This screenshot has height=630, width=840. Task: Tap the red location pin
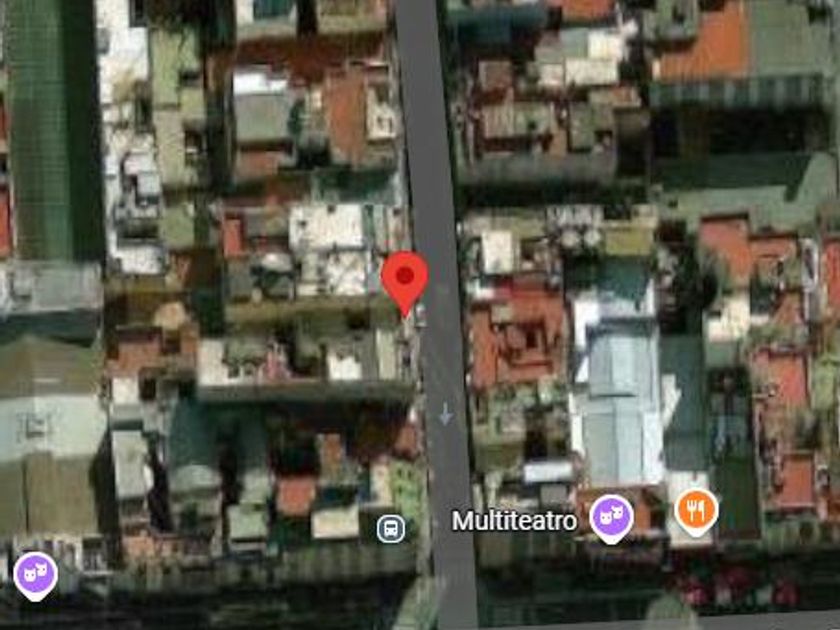404,283
